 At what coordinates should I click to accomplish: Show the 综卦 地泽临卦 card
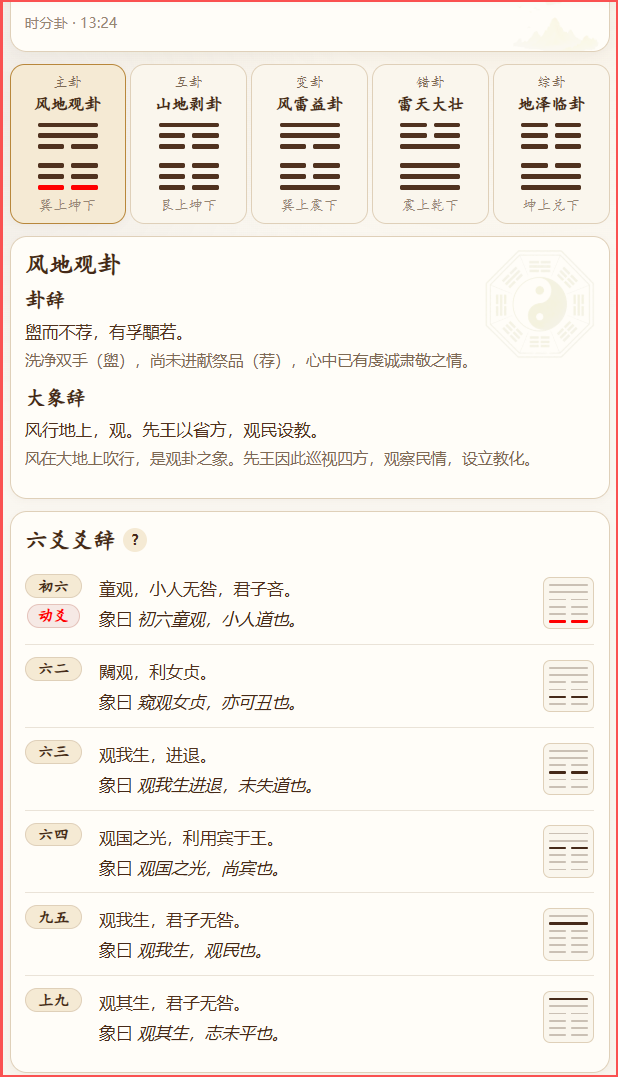(x=551, y=144)
